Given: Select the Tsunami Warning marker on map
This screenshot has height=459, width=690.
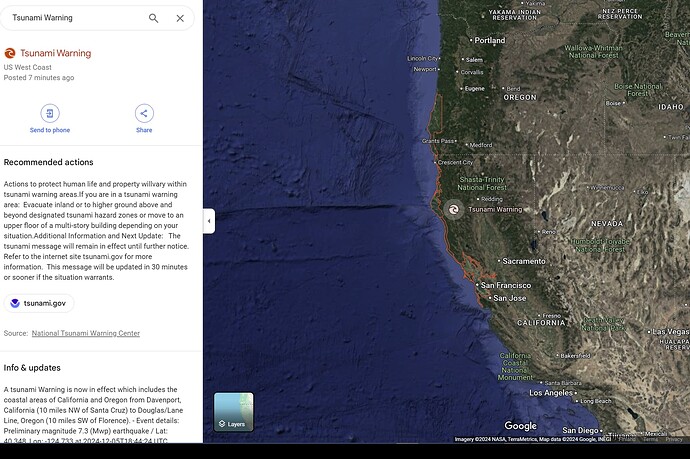Looking at the screenshot, I should pos(454,210).
